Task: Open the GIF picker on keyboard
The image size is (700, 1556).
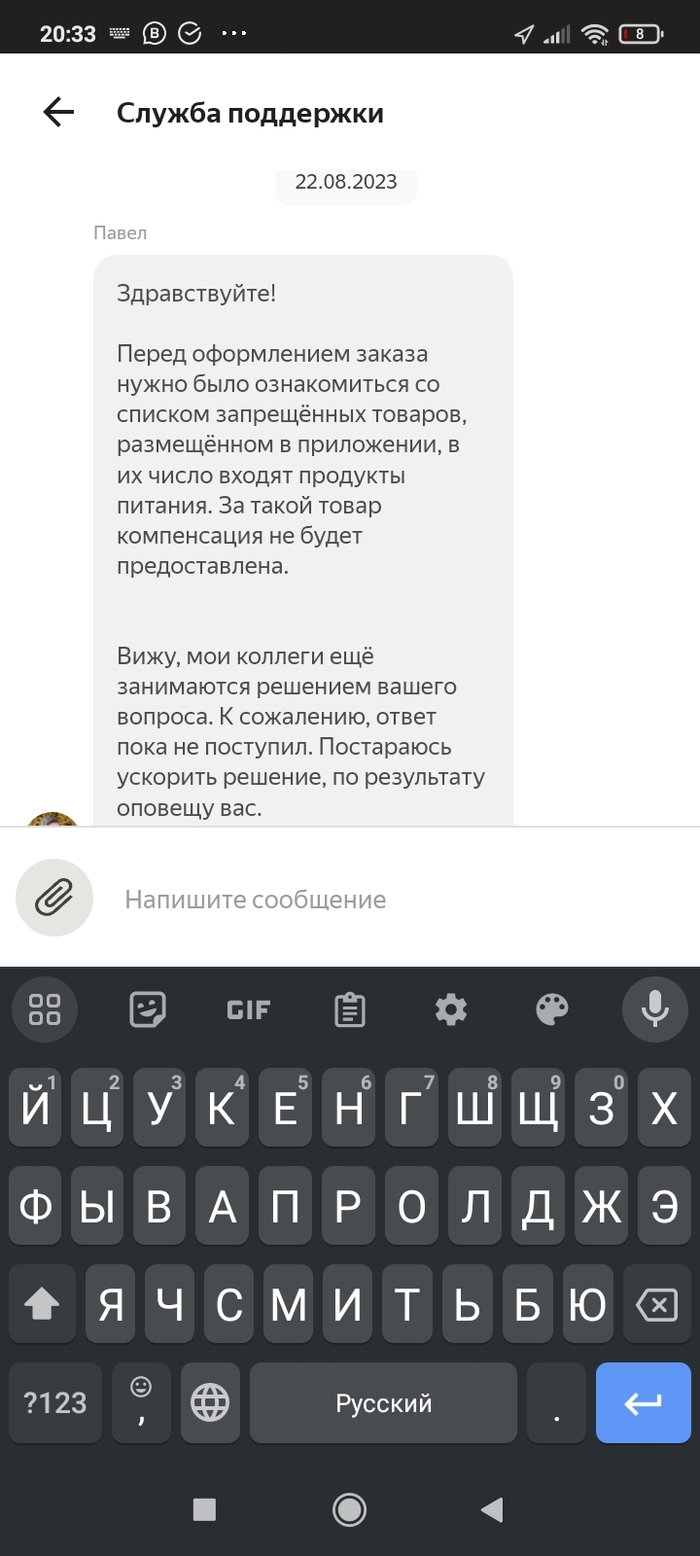Action: pyautogui.click(x=248, y=1010)
